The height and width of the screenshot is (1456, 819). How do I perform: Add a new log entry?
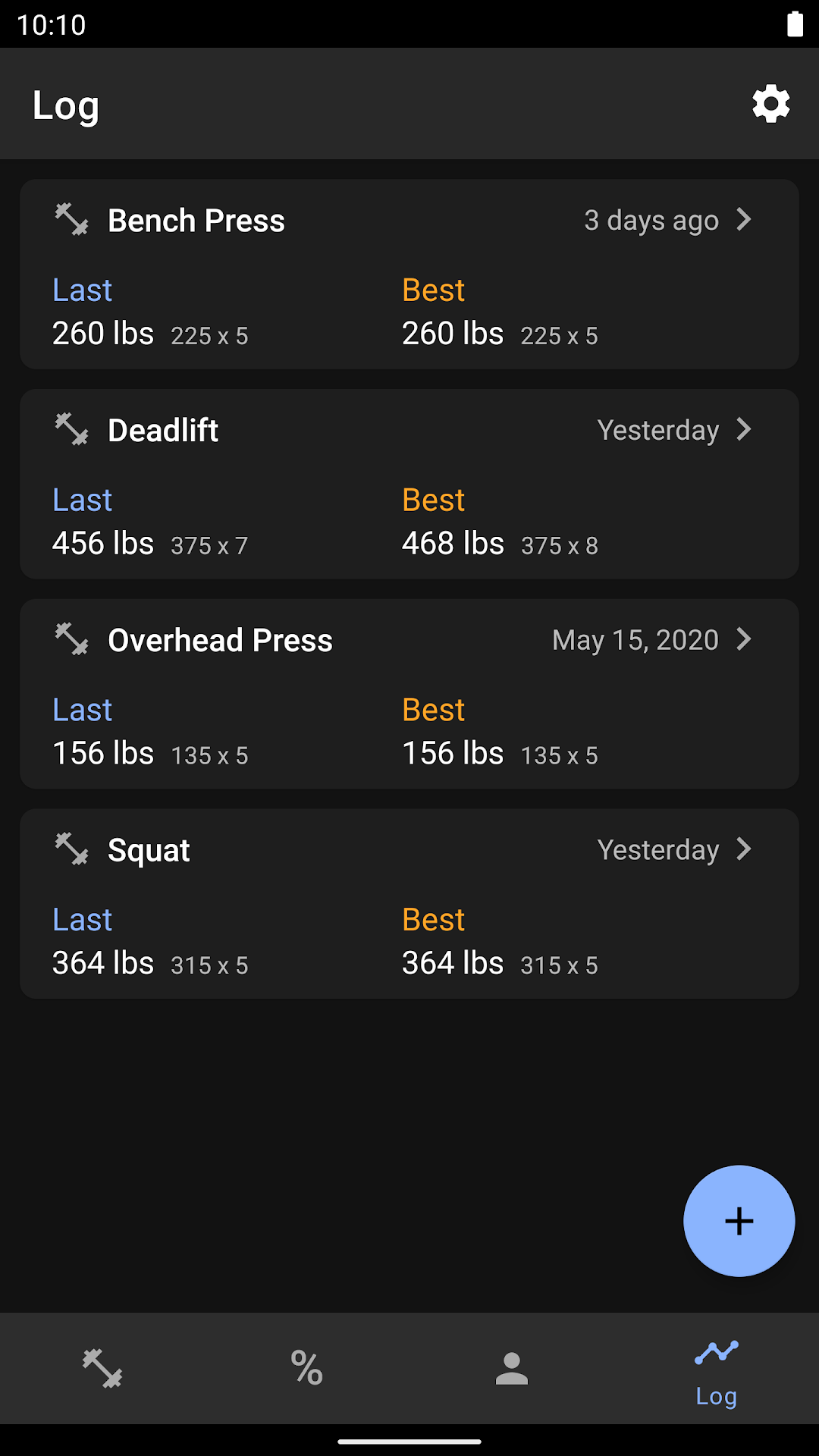coord(739,1221)
